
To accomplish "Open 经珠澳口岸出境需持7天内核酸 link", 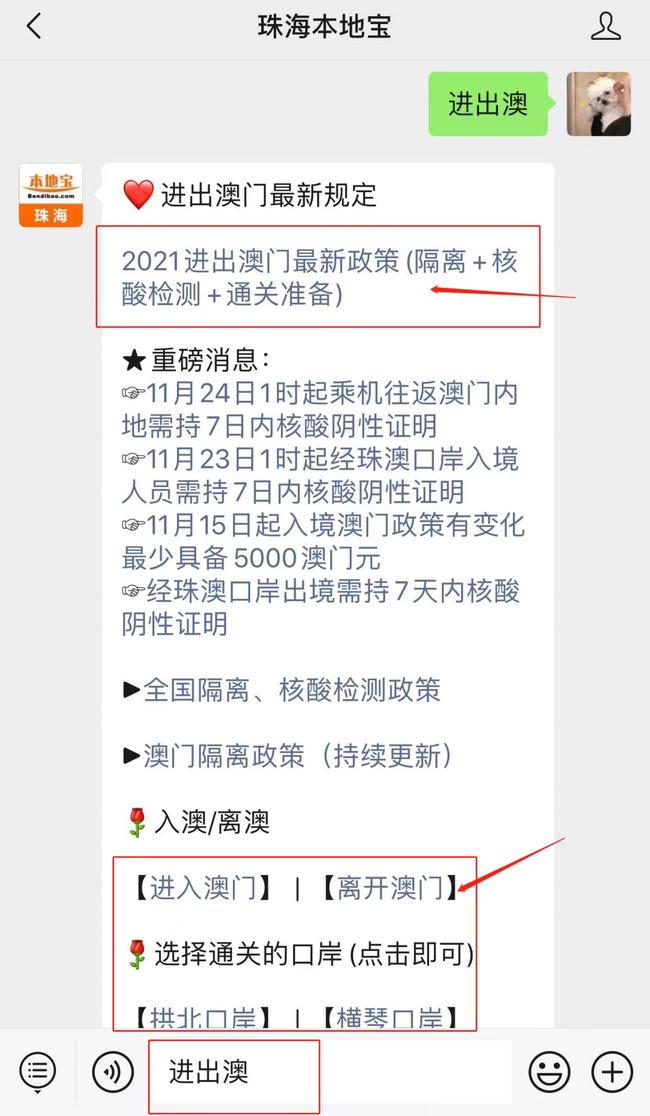I will click(320, 607).
